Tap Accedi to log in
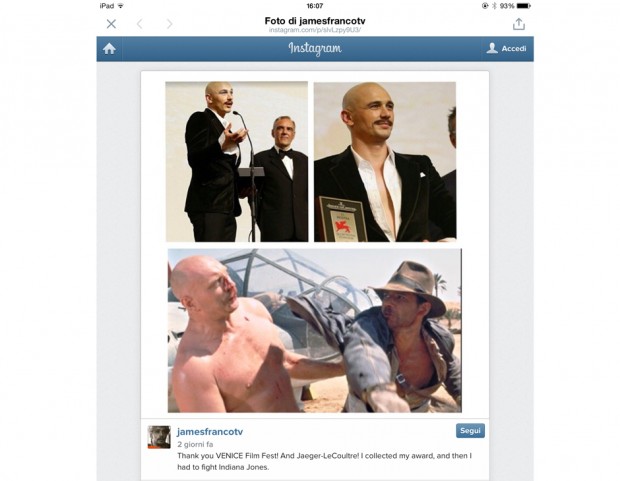The height and width of the screenshot is (481, 620). (x=506, y=48)
